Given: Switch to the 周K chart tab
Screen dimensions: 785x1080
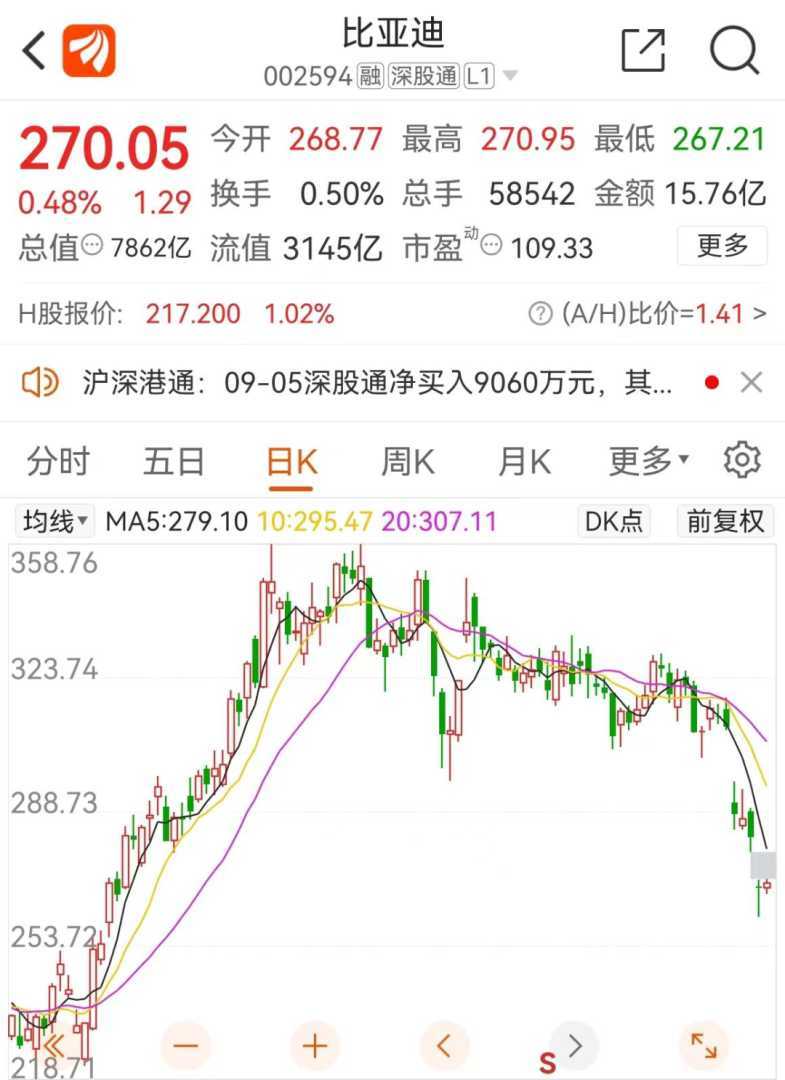Looking at the screenshot, I should [x=407, y=462].
